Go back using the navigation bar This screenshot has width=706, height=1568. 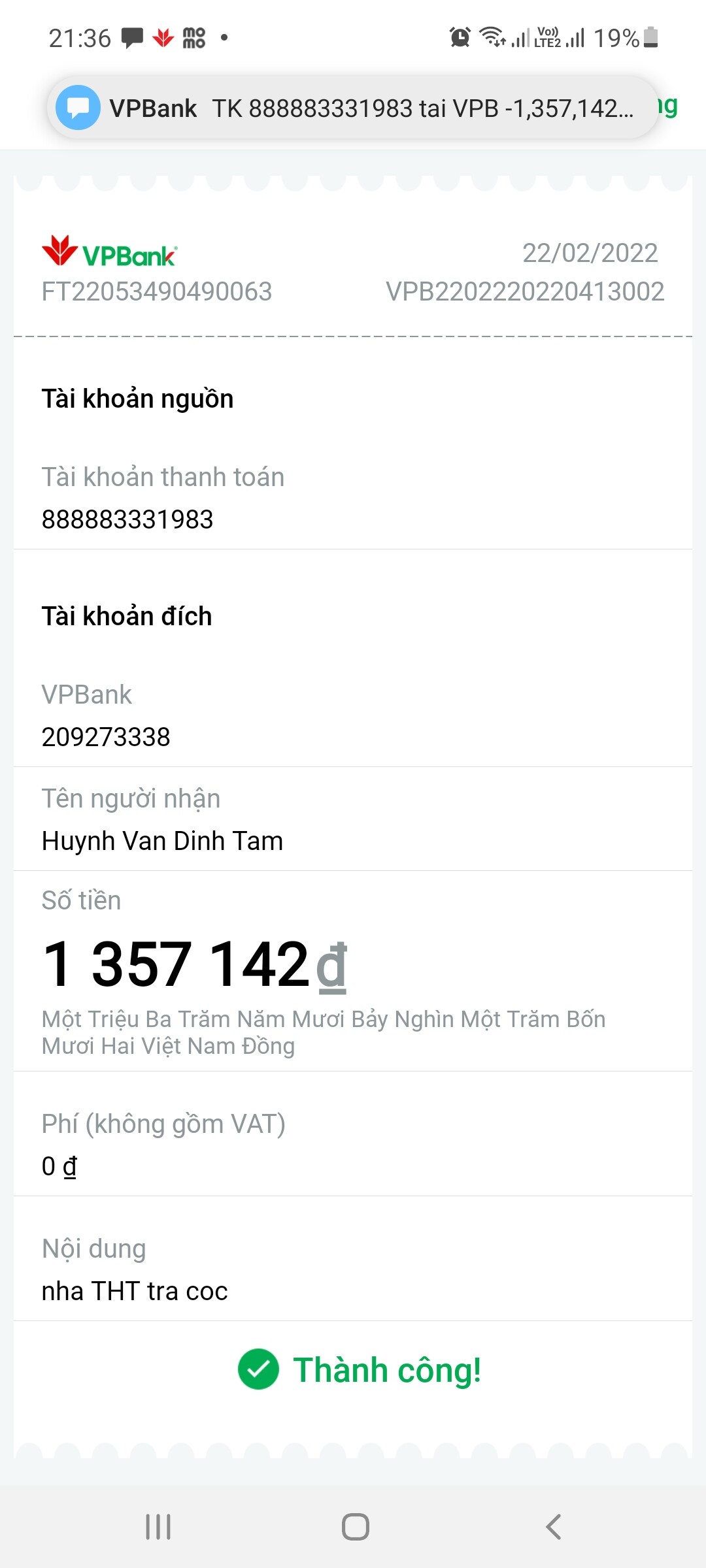[553, 1527]
